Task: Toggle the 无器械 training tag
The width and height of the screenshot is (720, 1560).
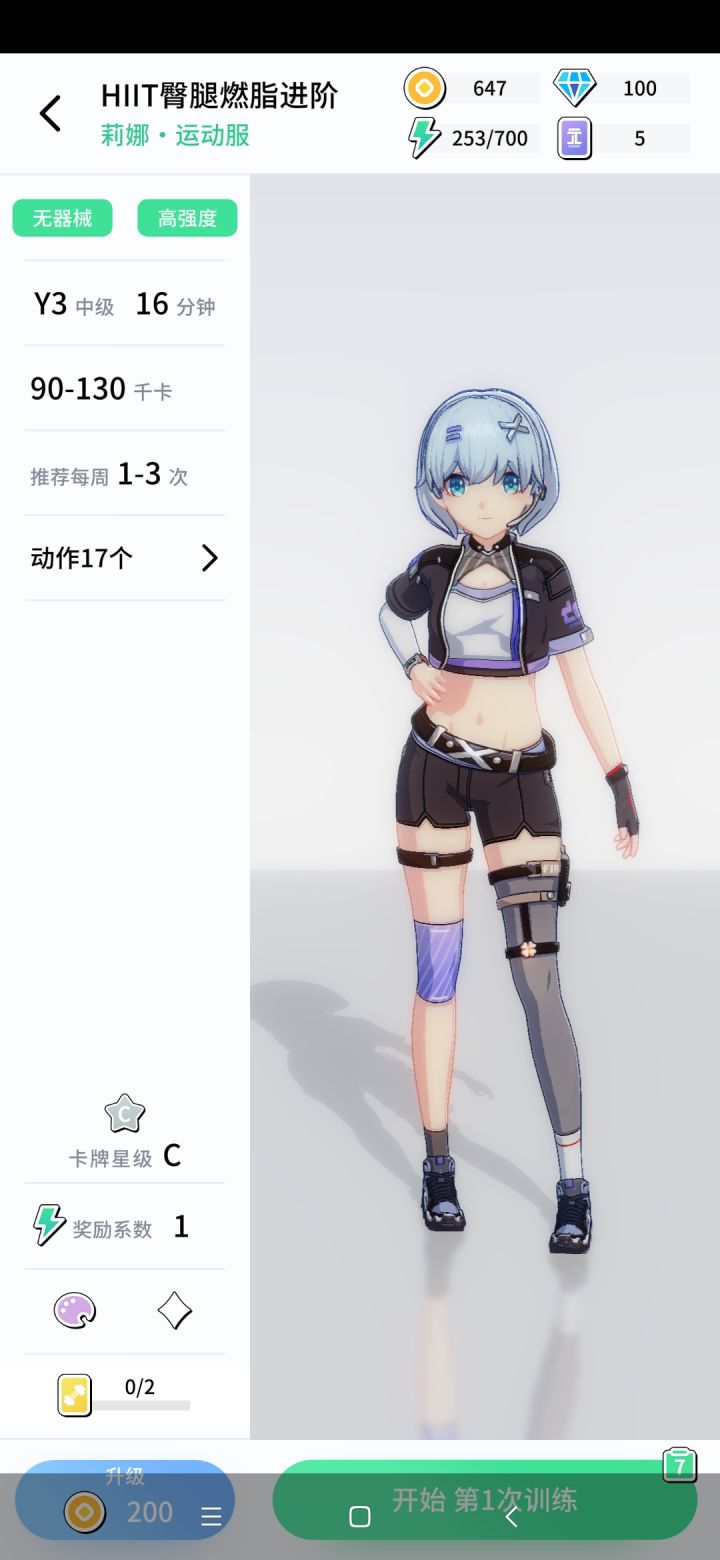Action: (62, 217)
